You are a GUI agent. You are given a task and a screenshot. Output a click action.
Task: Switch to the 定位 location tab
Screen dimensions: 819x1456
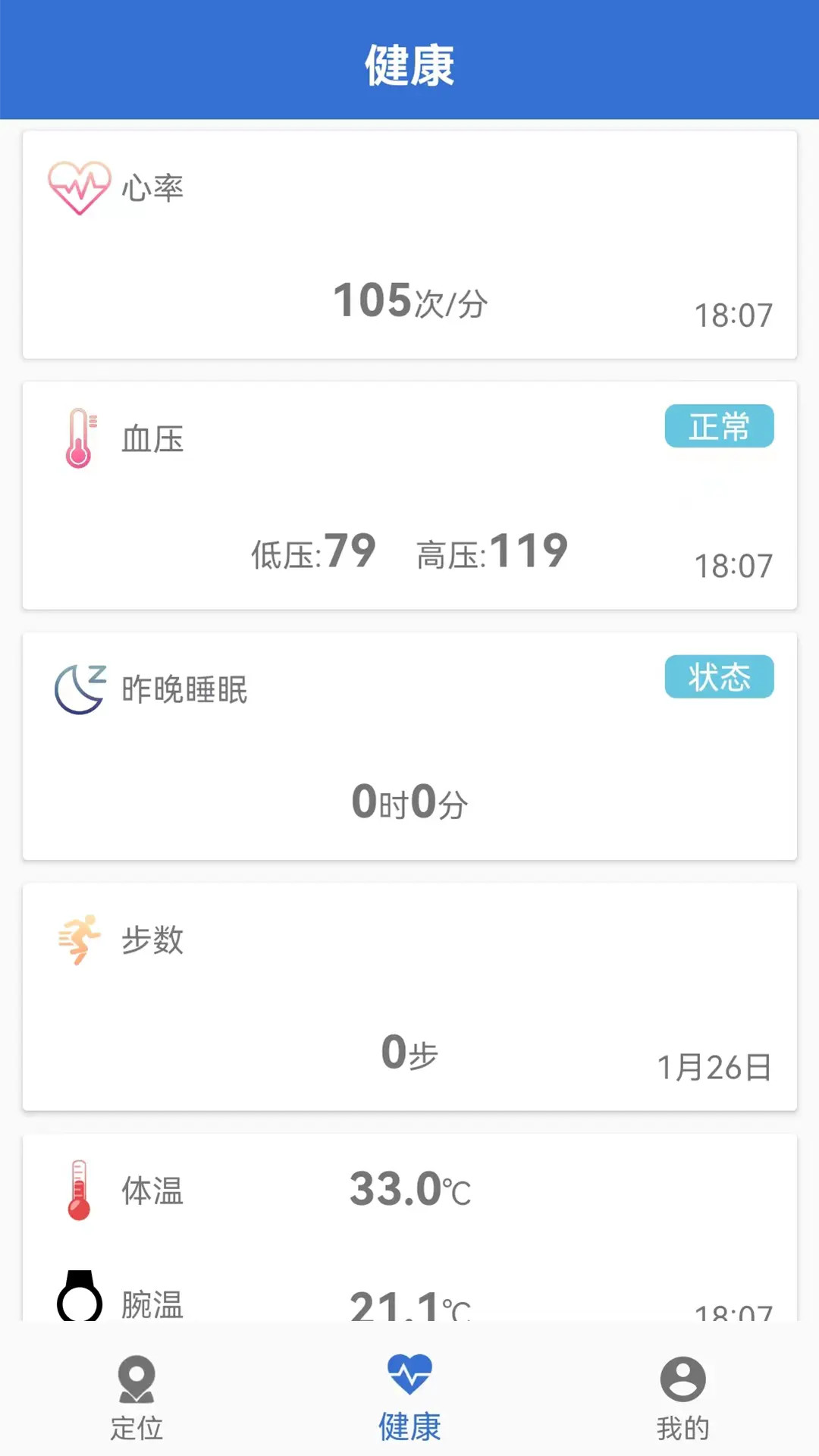pos(136,1398)
